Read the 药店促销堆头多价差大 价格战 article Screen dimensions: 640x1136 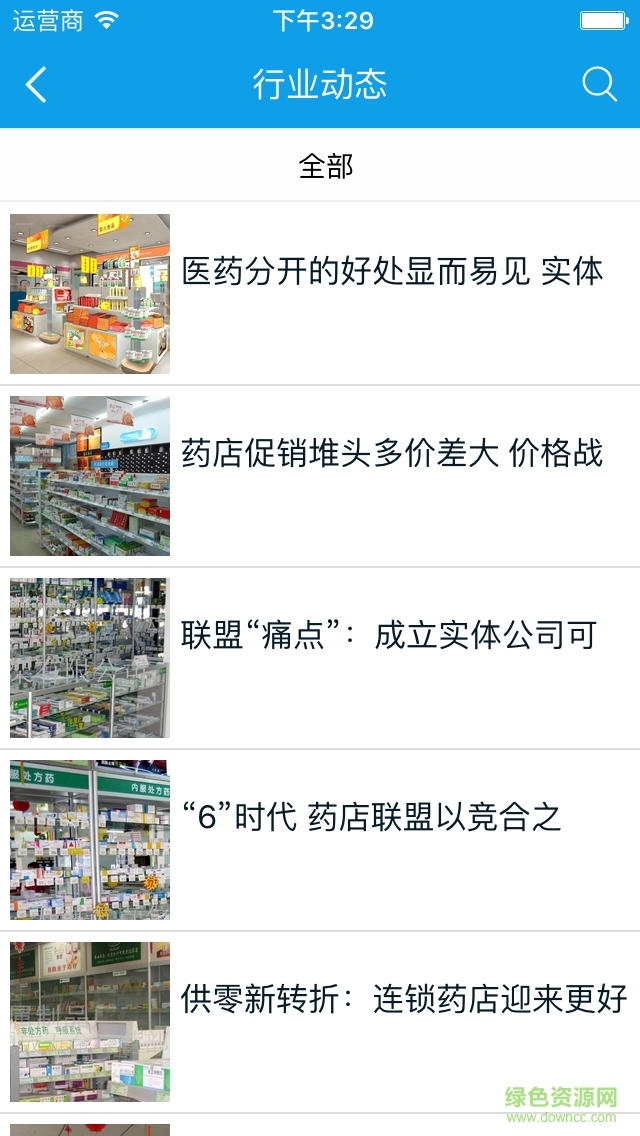(392, 454)
